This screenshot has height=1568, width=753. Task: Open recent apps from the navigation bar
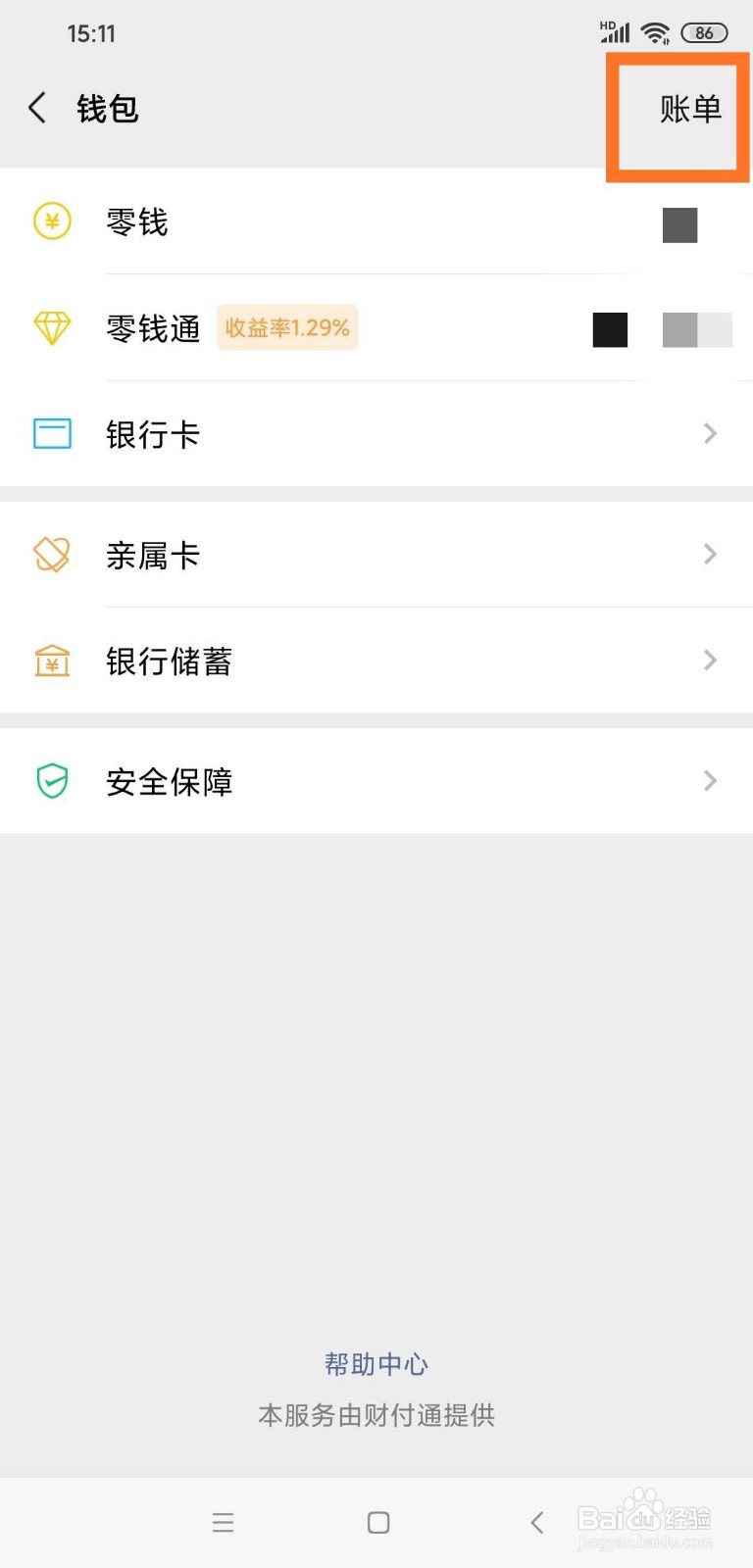pos(224,1522)
